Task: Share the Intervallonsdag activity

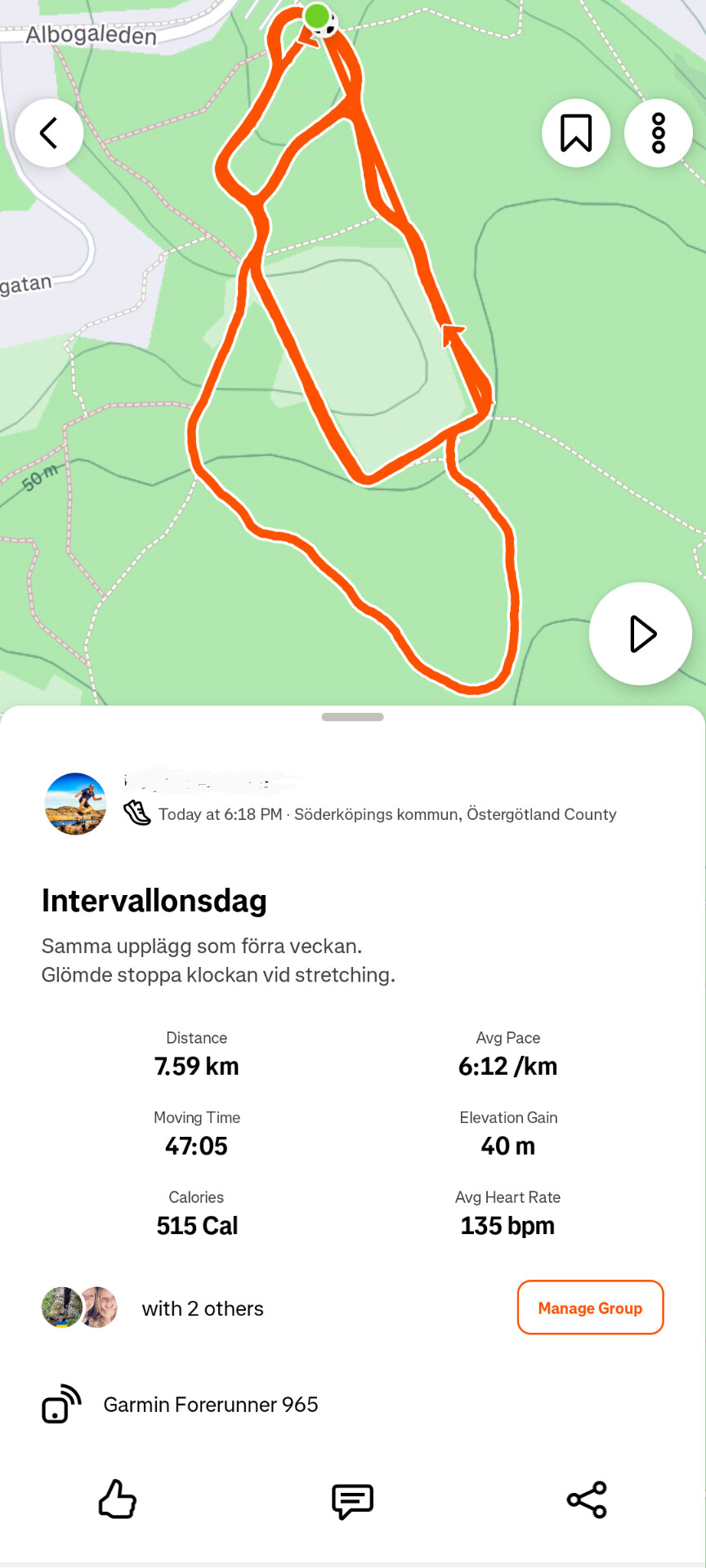Action: point(587,1499)
